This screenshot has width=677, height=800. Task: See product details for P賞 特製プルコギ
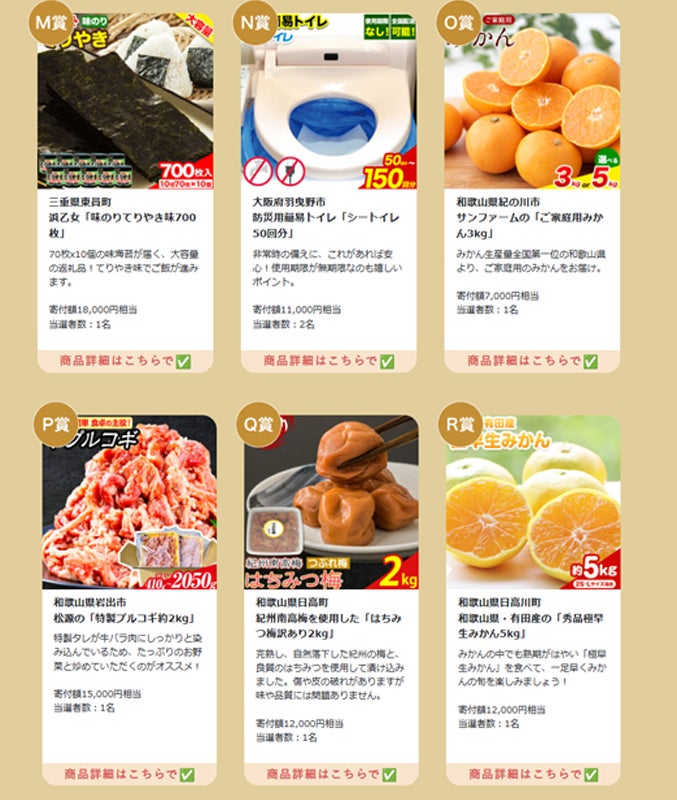pyautogui.click(x=126, y=774)
